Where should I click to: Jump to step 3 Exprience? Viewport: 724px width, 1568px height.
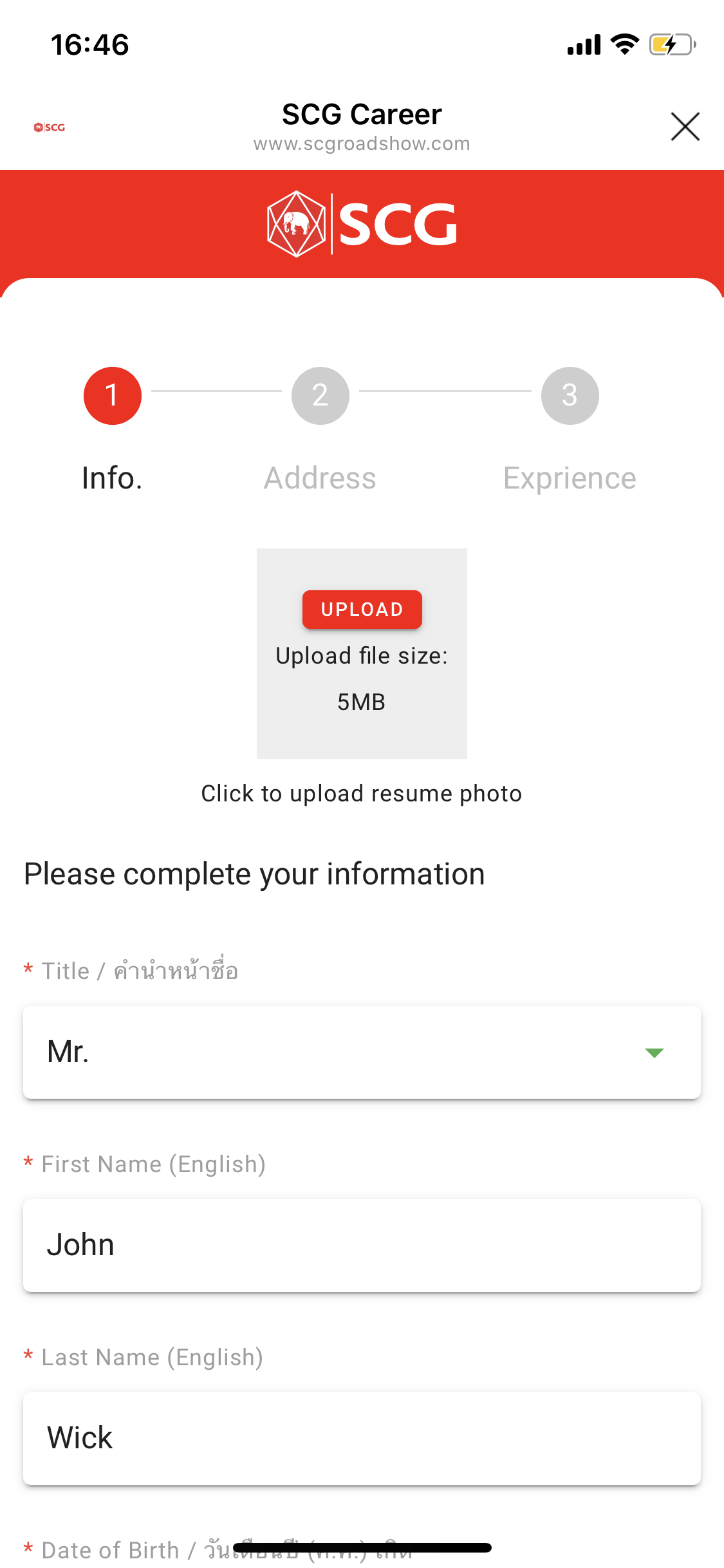(x=570, y=396)
